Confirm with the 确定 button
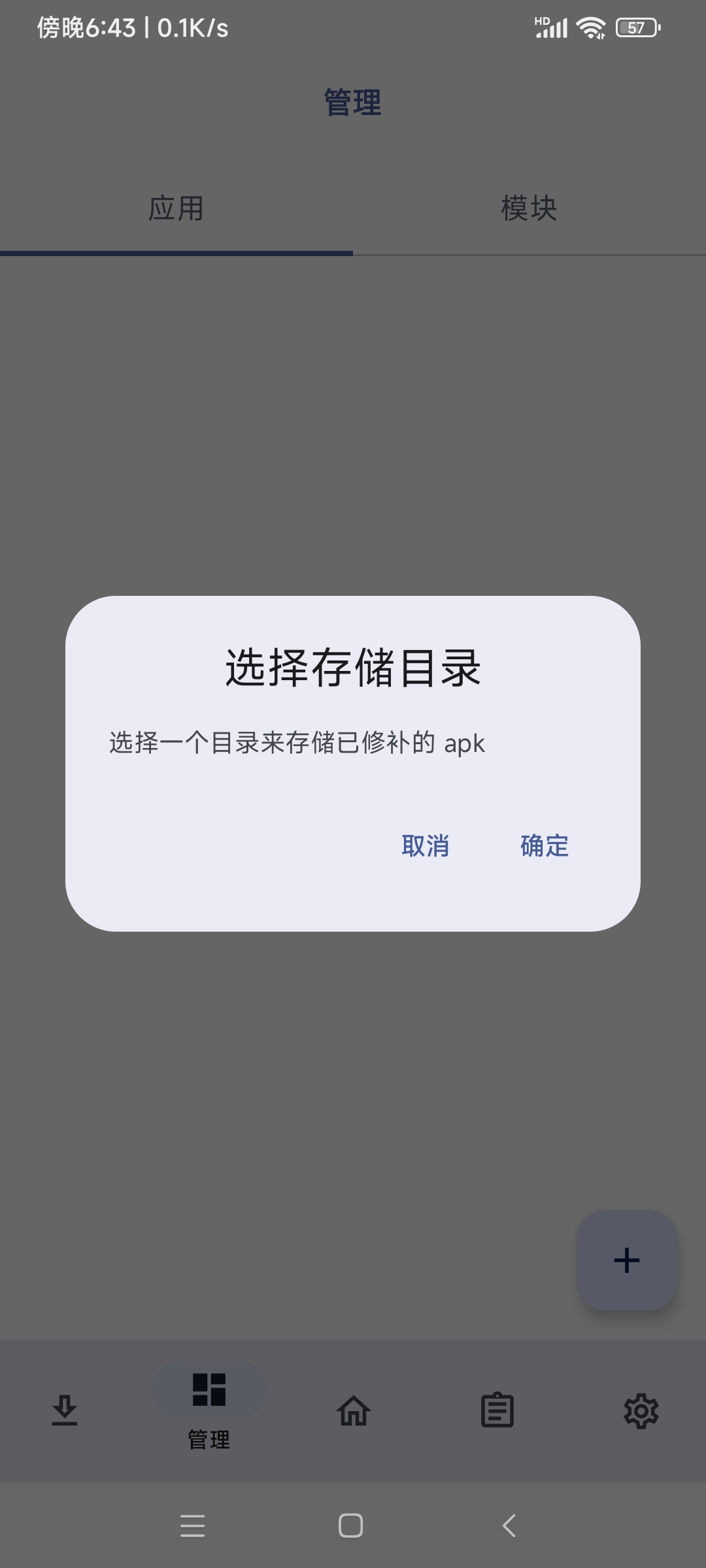The height and width of the screenshot is (1568, 706). point(545,845)
